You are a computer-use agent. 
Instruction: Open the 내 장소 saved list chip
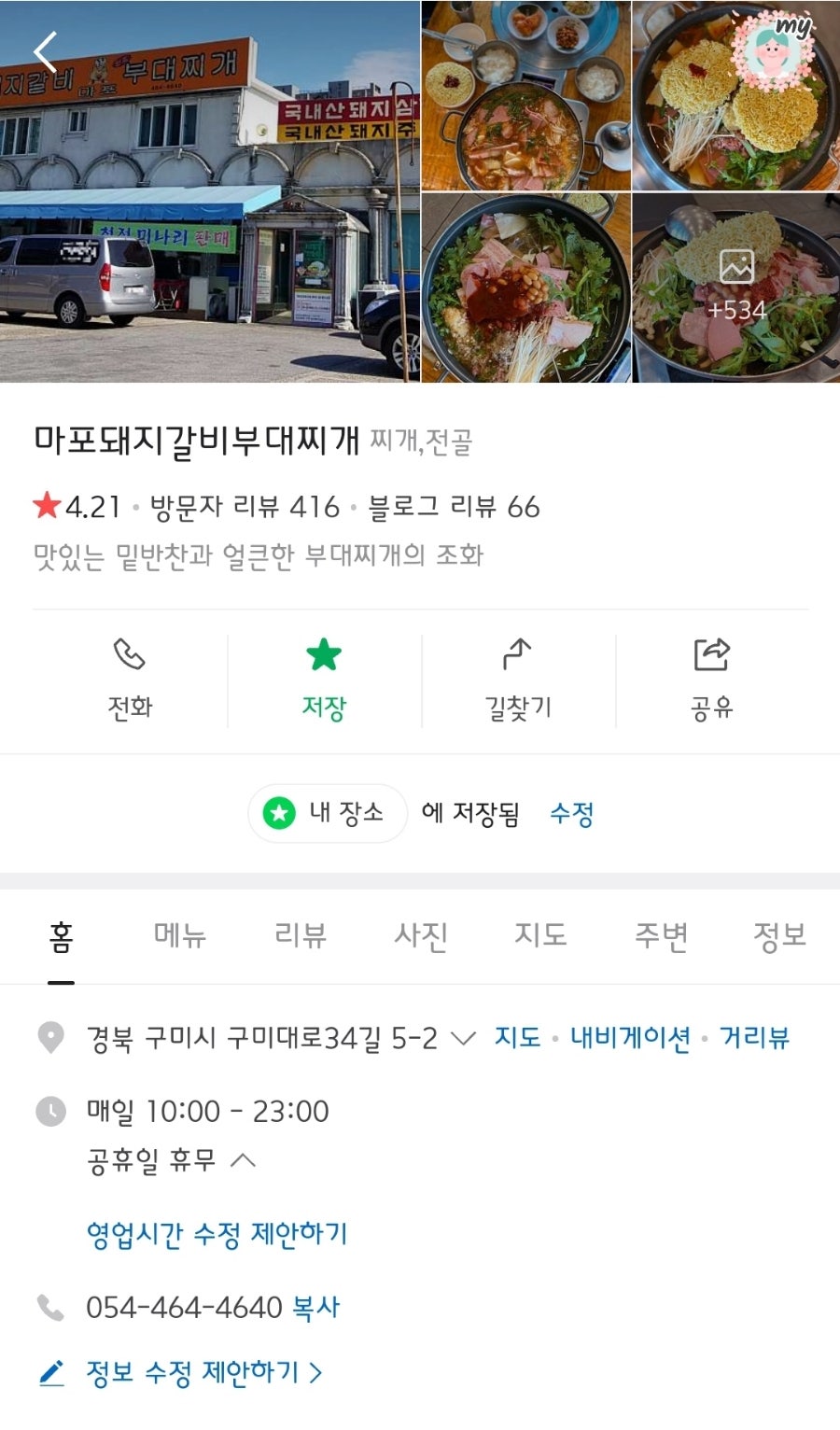click(328, 813)
